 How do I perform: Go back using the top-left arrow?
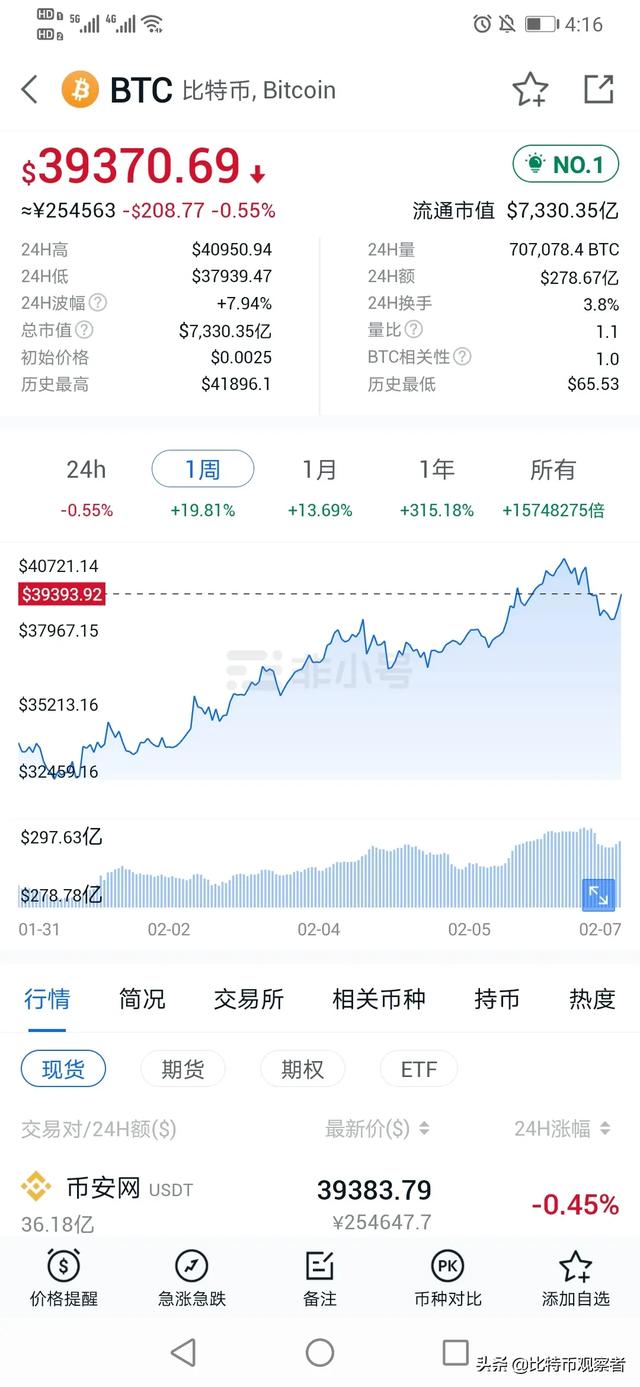(x=30, y=90)
